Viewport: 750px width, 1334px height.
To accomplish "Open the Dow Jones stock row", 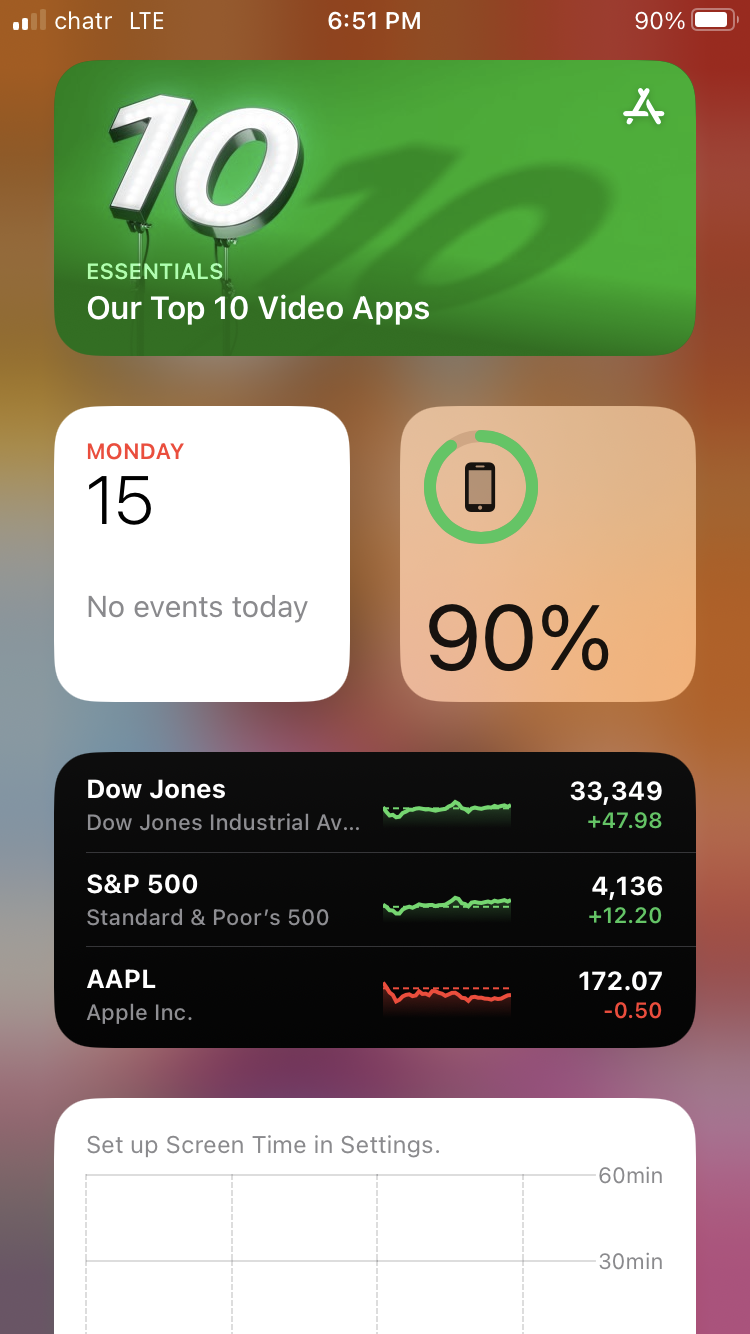I will coord(374,805).
